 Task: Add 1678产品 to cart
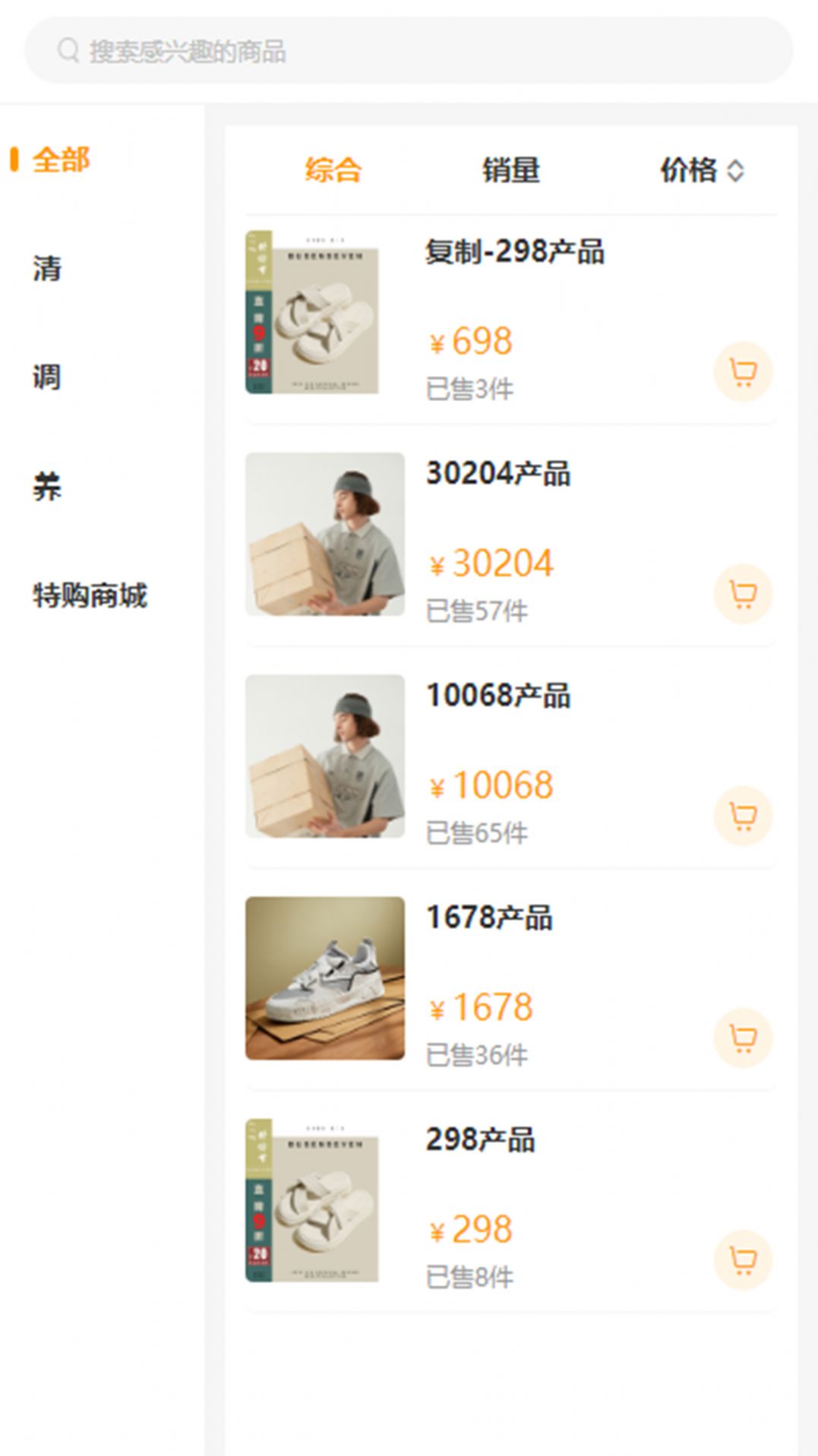[x=743, y=1038]
